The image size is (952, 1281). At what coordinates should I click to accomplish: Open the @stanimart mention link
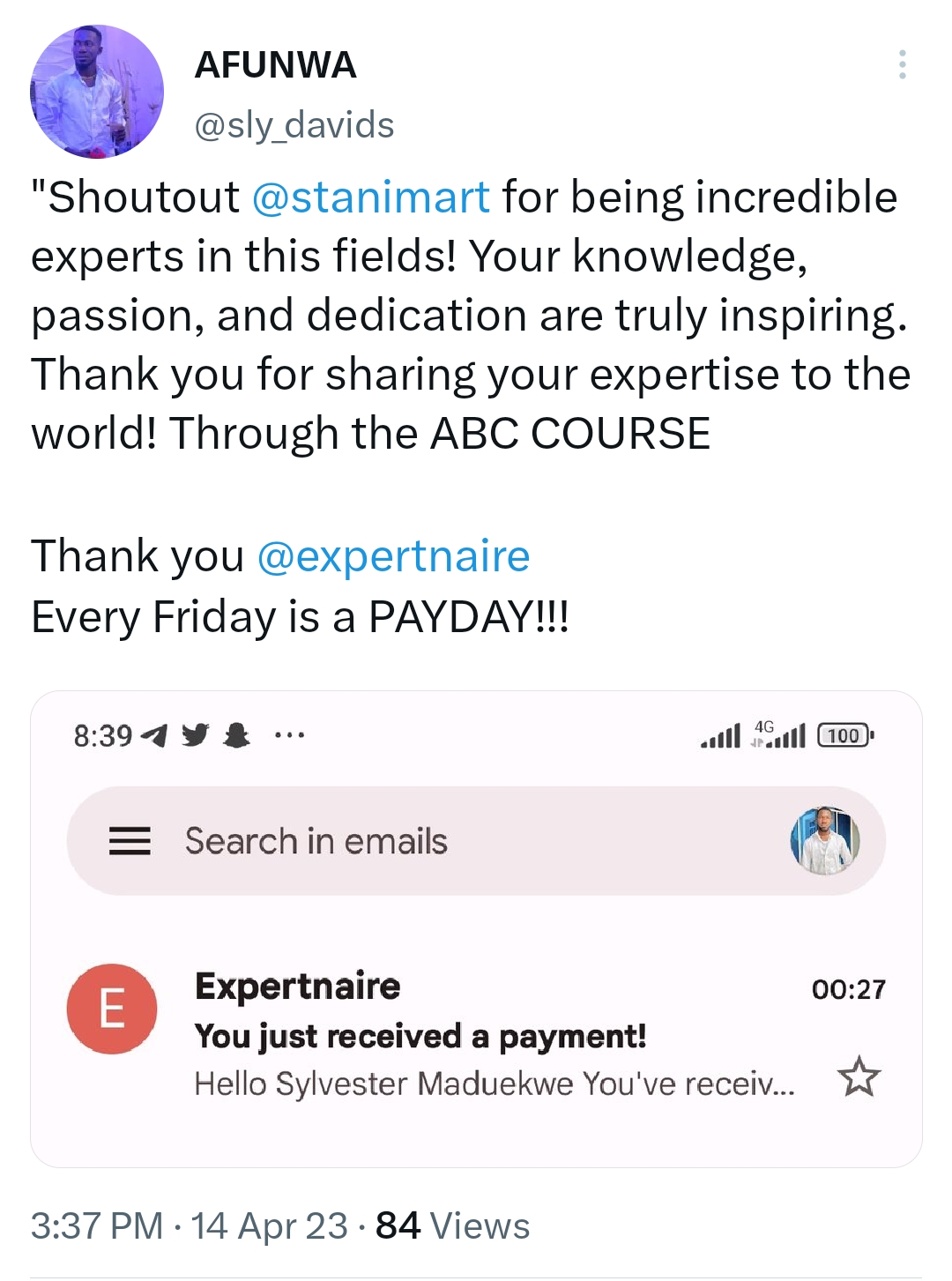tap(370, 197)
